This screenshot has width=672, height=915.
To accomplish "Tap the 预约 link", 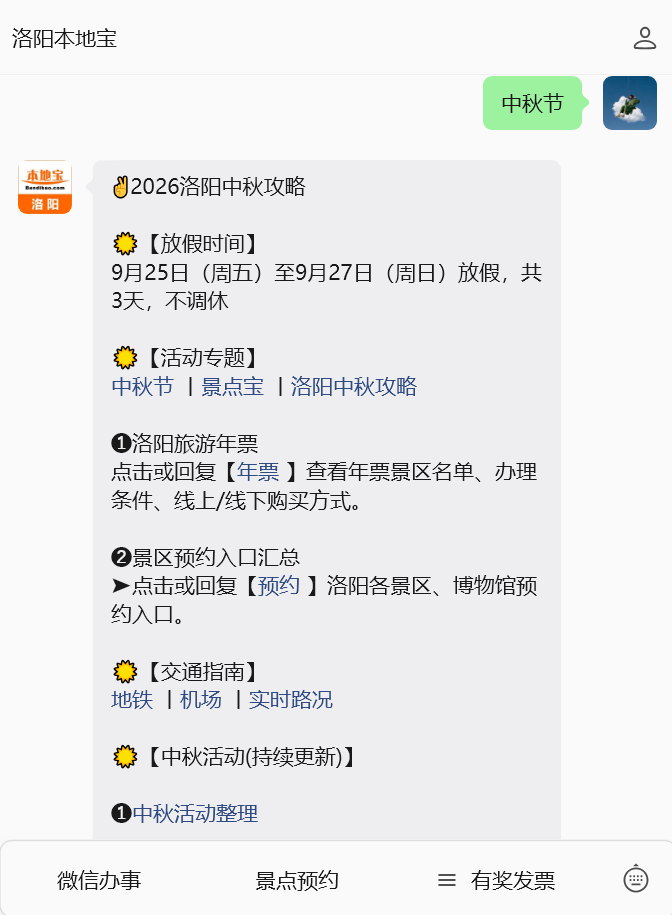I will click(x=279, y=585).
